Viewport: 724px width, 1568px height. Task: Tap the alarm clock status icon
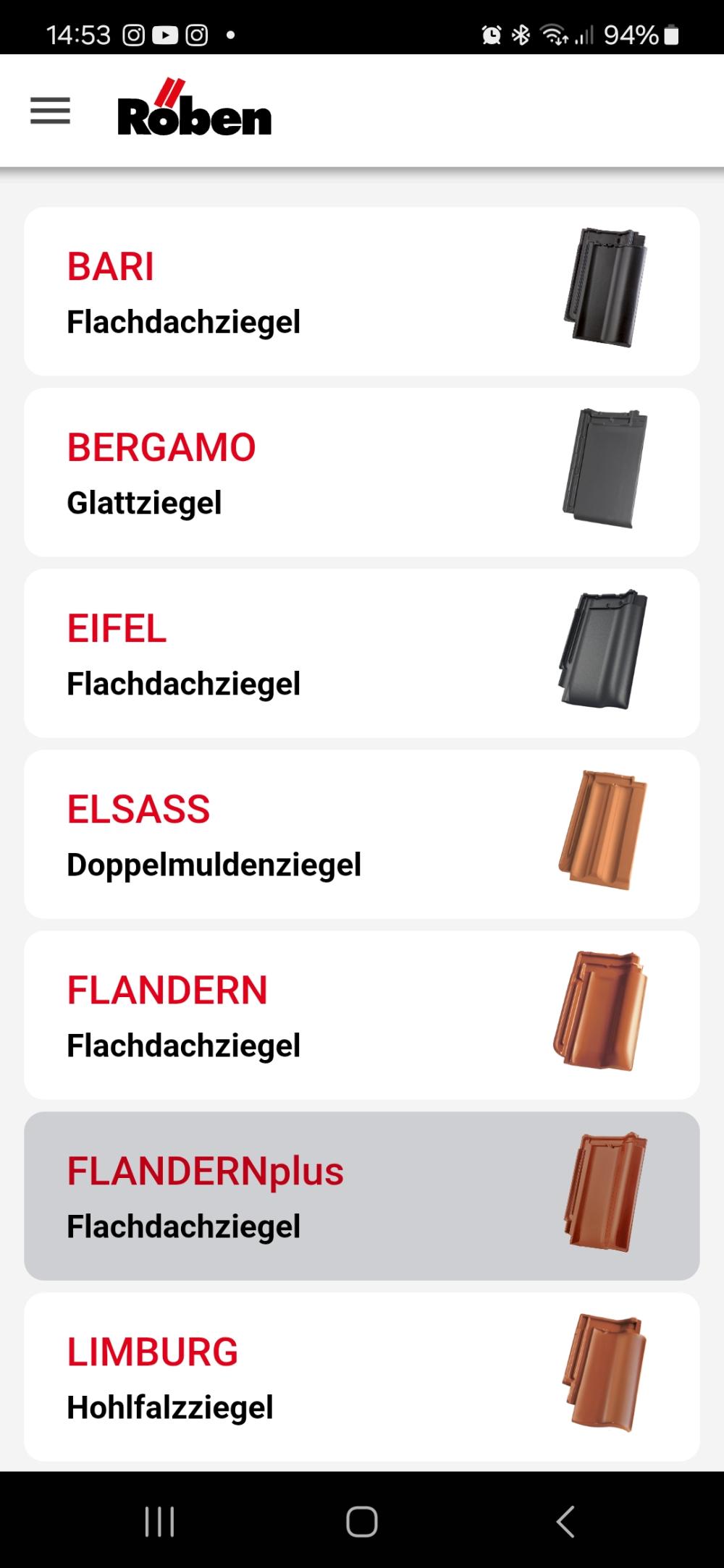[490, 33]
